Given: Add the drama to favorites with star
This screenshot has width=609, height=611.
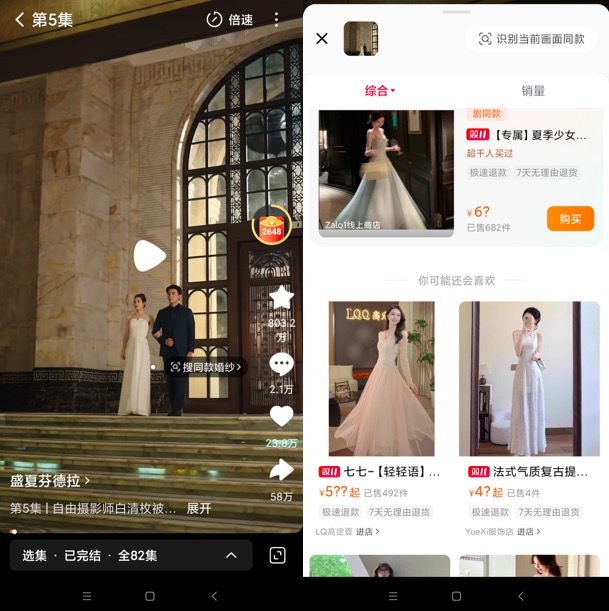Looking at the screenshot, I should 281,298.
